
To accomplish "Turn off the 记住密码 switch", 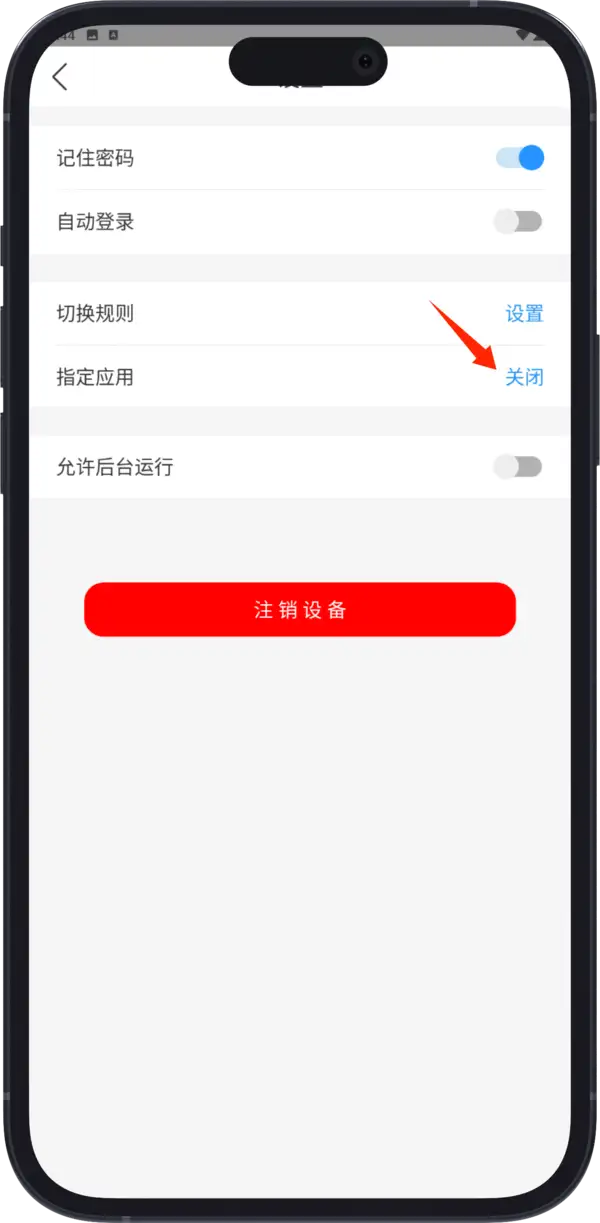I will click(x=520, y=158).
